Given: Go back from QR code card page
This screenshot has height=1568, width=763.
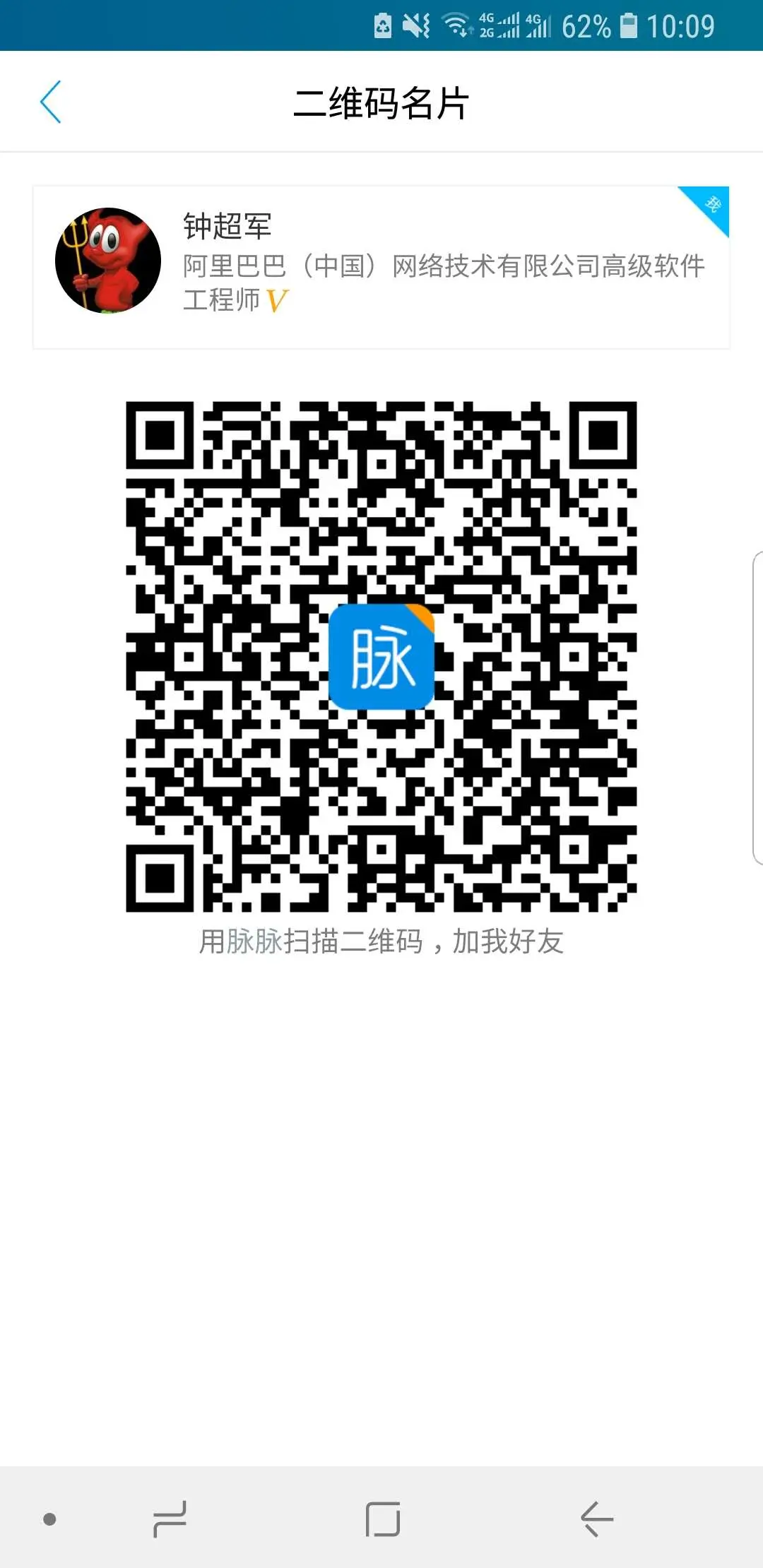Looking at the screenshot, I should (x=51, y=102).
